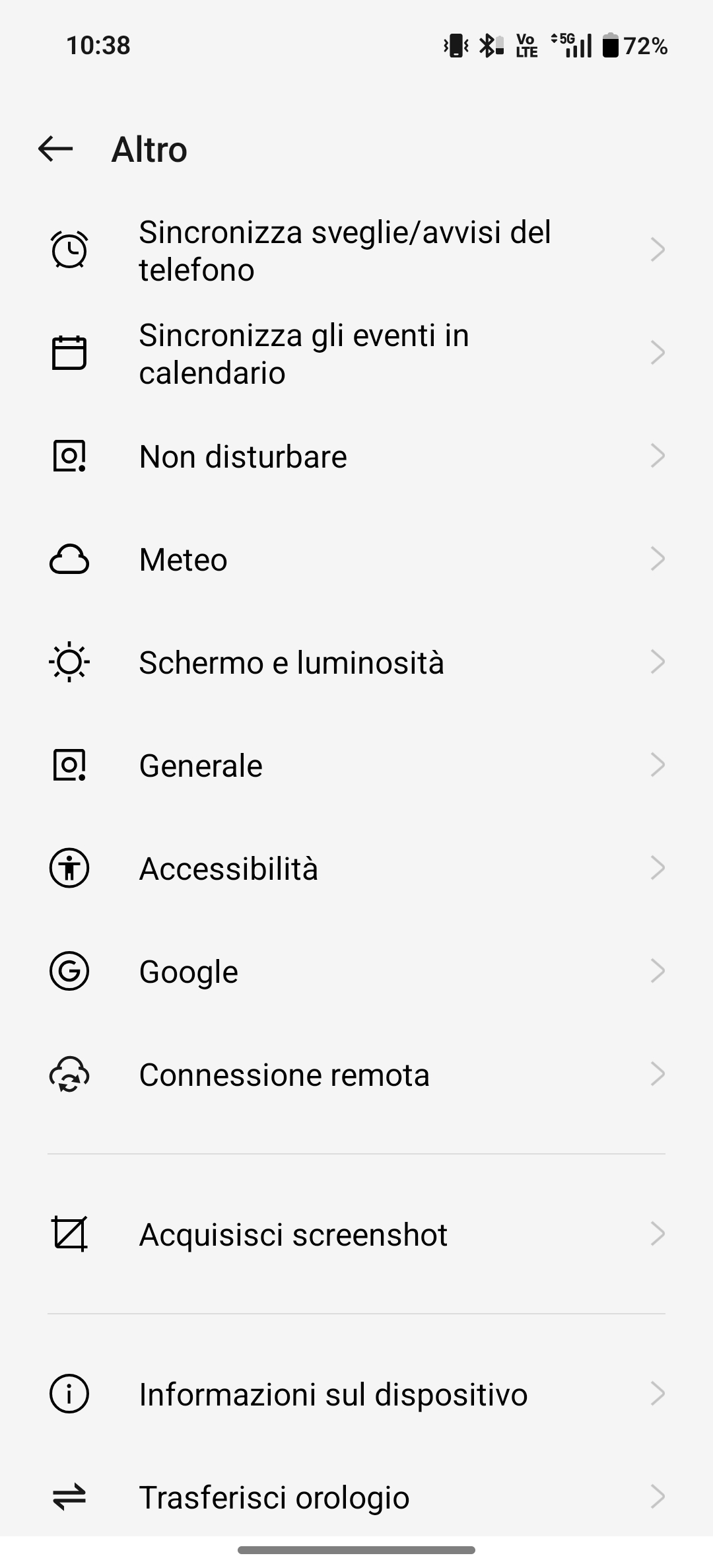Tap Acquisisci screenshot
The width and height of the screenshot is (713, 1568).
coord(356,1234)
